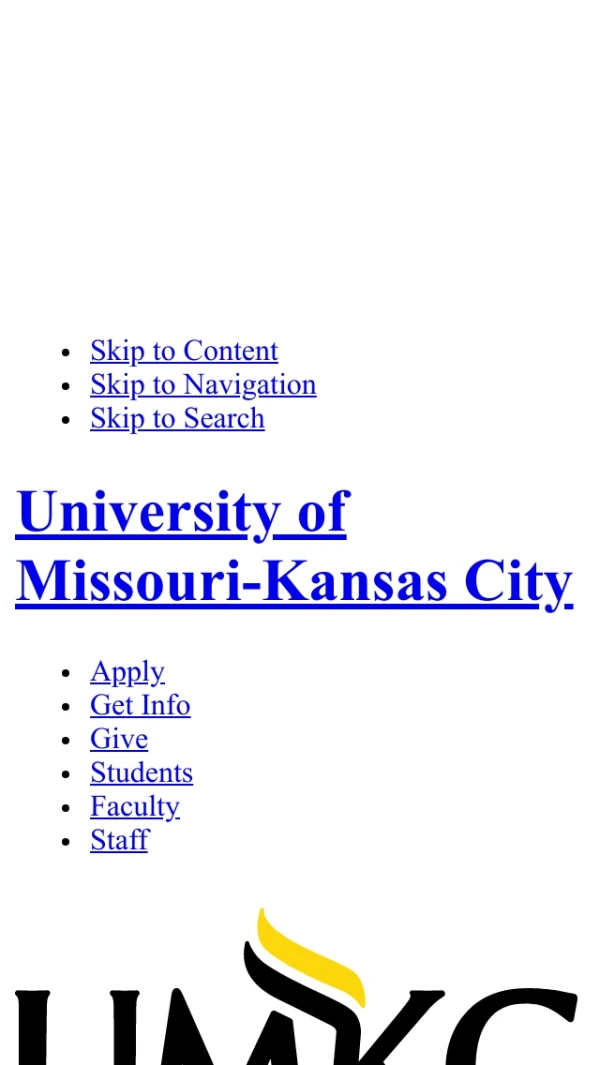
Task: Choose the Faculty link
Action: 135,807
